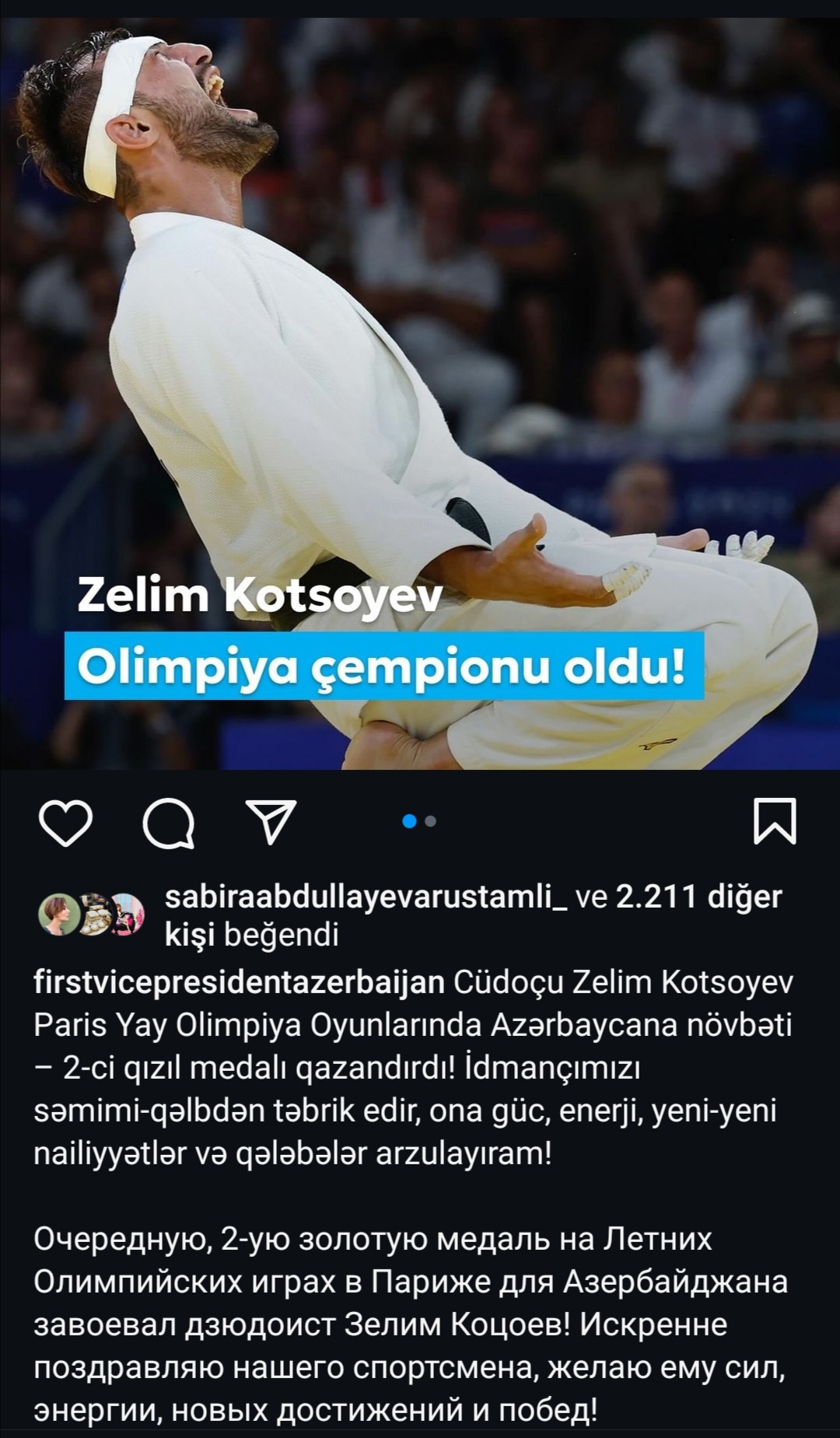This screenshot has width=840, height=1438.
Task: Open the judo champion photo
Action: click(x=420, y=389)
